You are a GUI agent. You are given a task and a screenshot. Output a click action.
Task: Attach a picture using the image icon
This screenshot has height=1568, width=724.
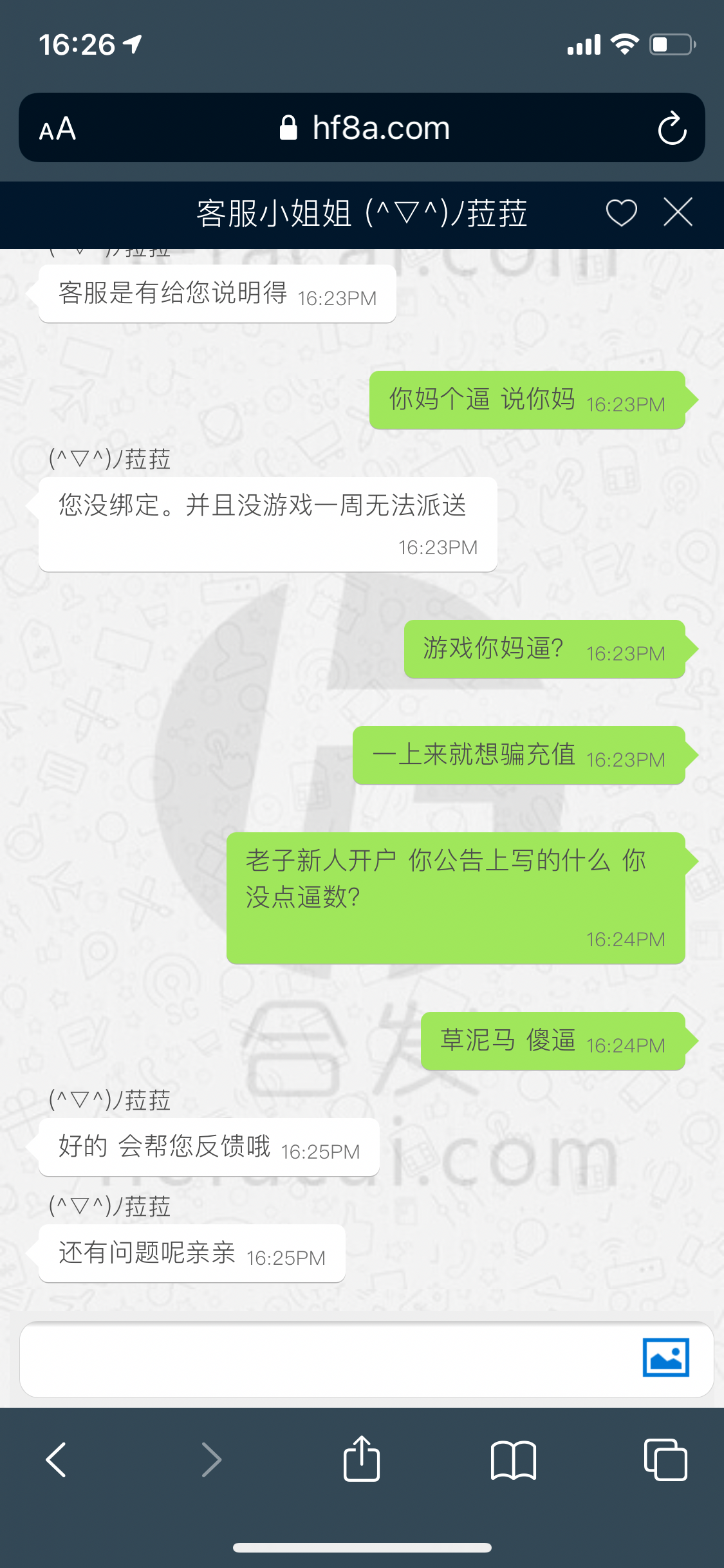click(665, 1358)
